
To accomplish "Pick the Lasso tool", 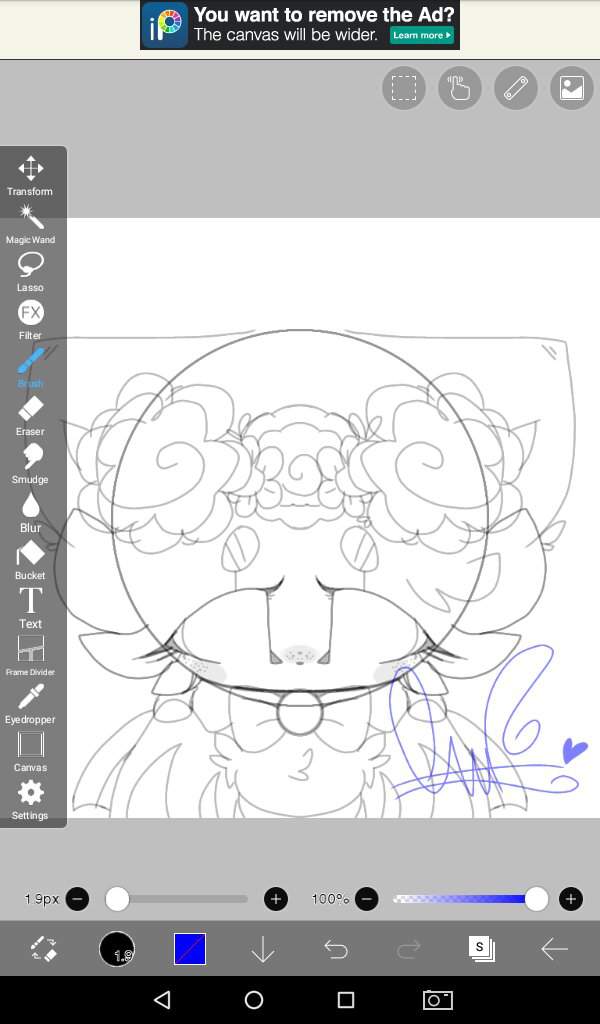I will click(30, 270).
